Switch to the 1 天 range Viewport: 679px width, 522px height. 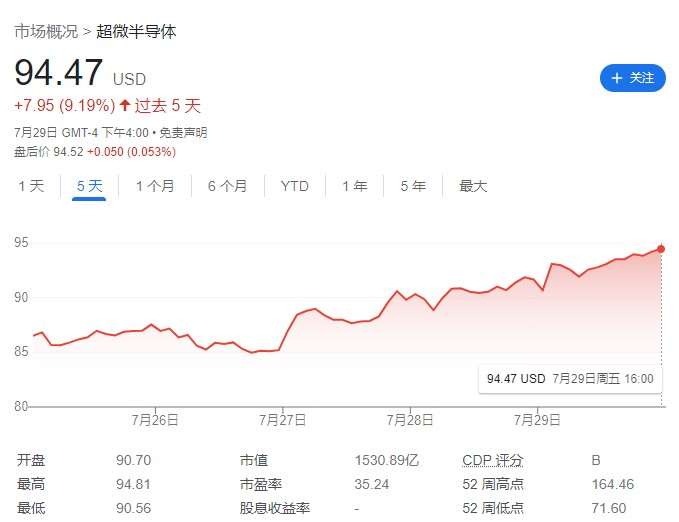[x=31, y=186]
